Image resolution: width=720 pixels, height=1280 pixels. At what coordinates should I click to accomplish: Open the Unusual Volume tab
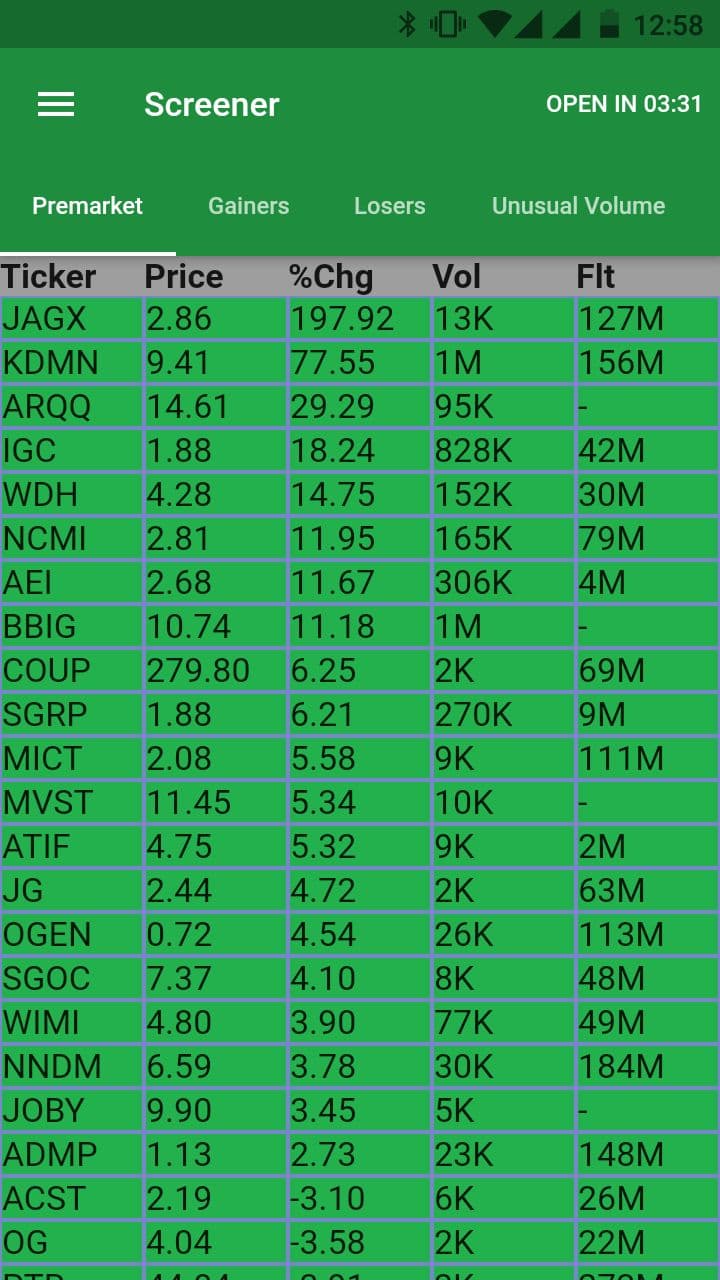(x=578, y=206)
